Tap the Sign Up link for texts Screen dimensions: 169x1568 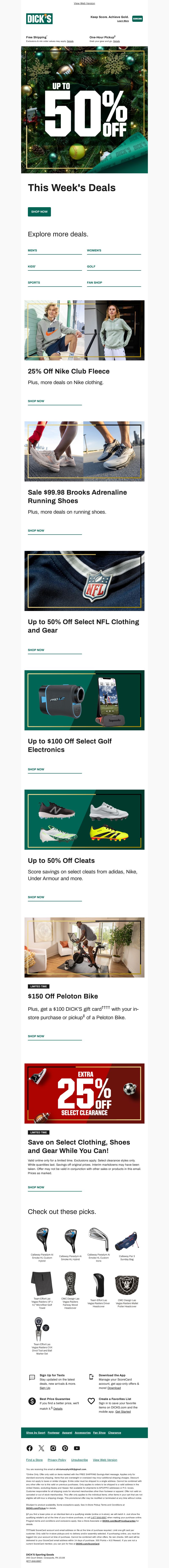(45, 1388)
